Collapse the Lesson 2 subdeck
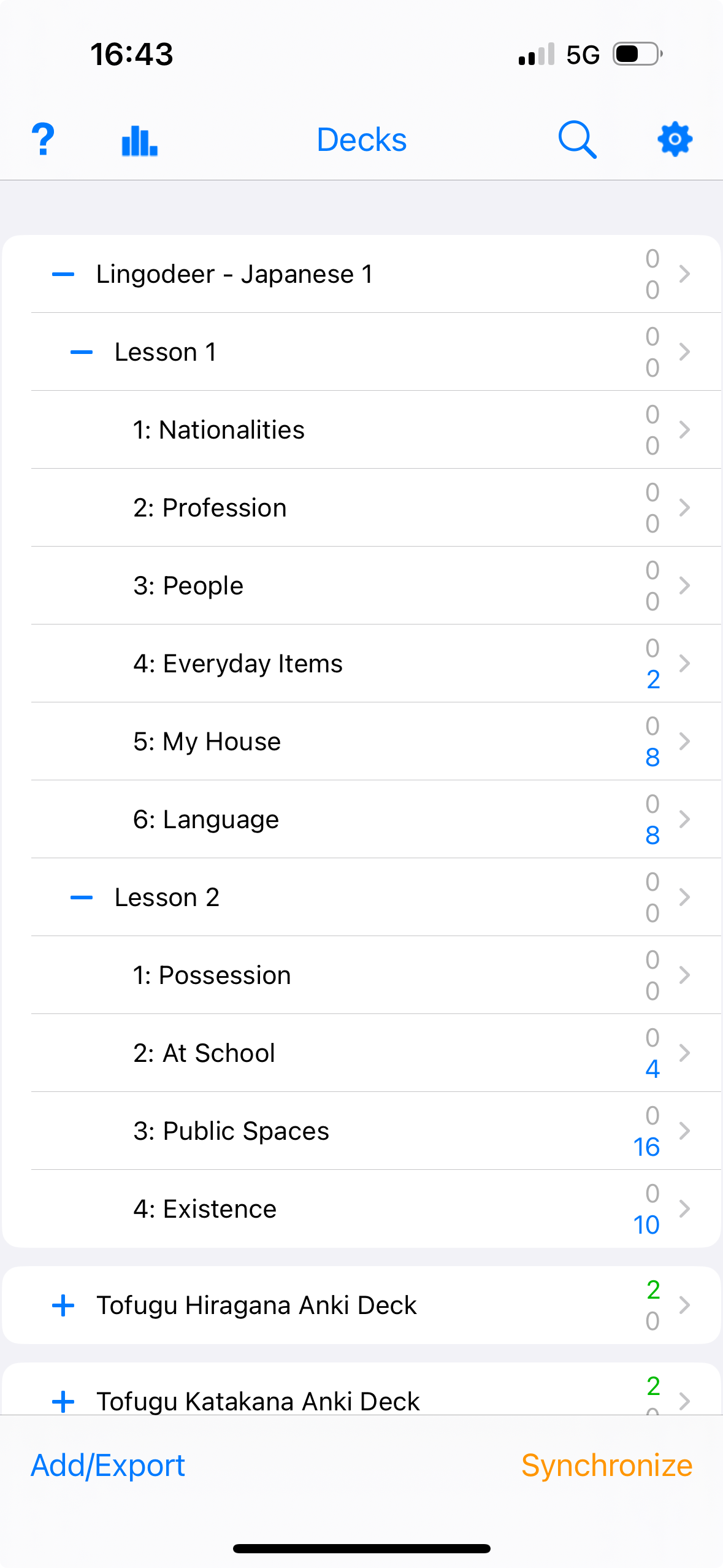723x1568 pixels. click(x=82, y=897)
